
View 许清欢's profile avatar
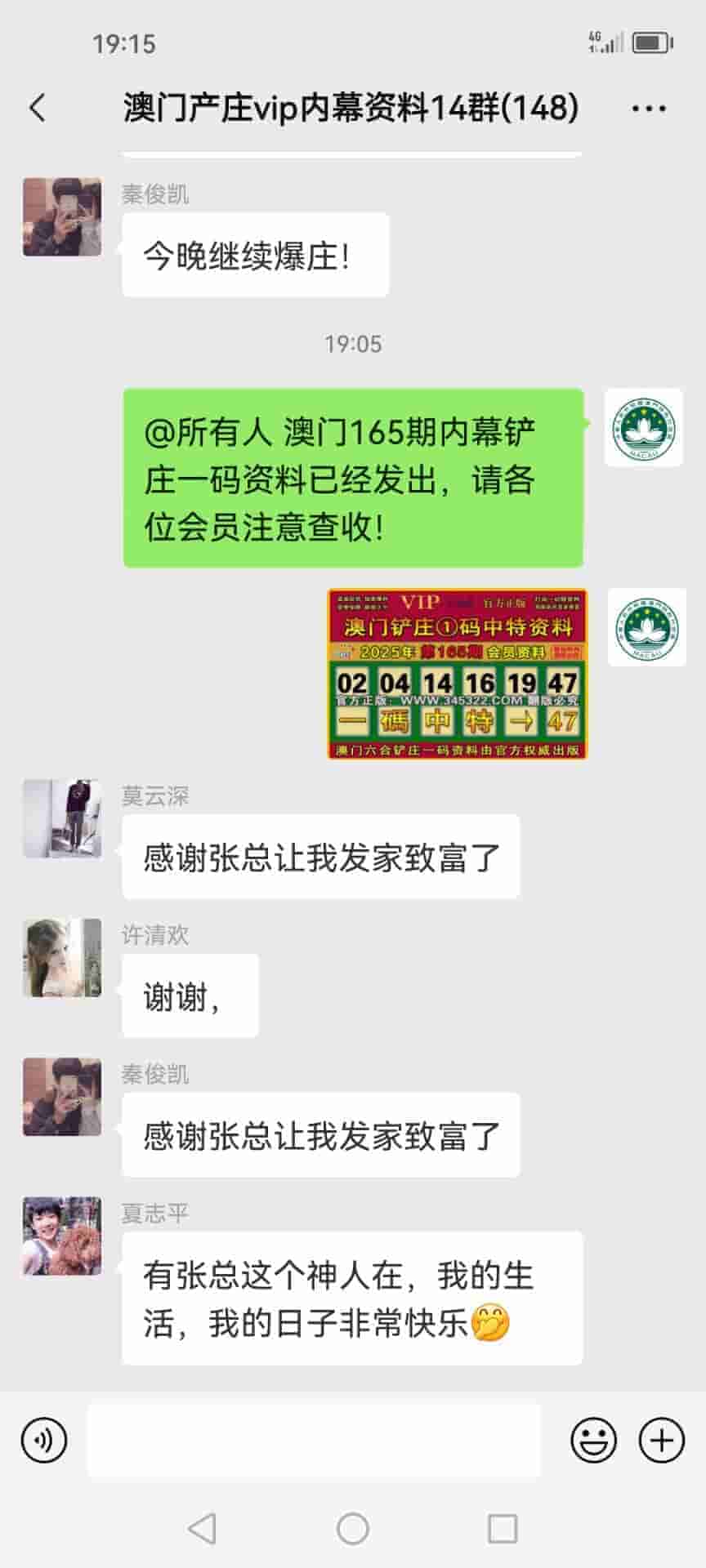click(x=62, y=957)
